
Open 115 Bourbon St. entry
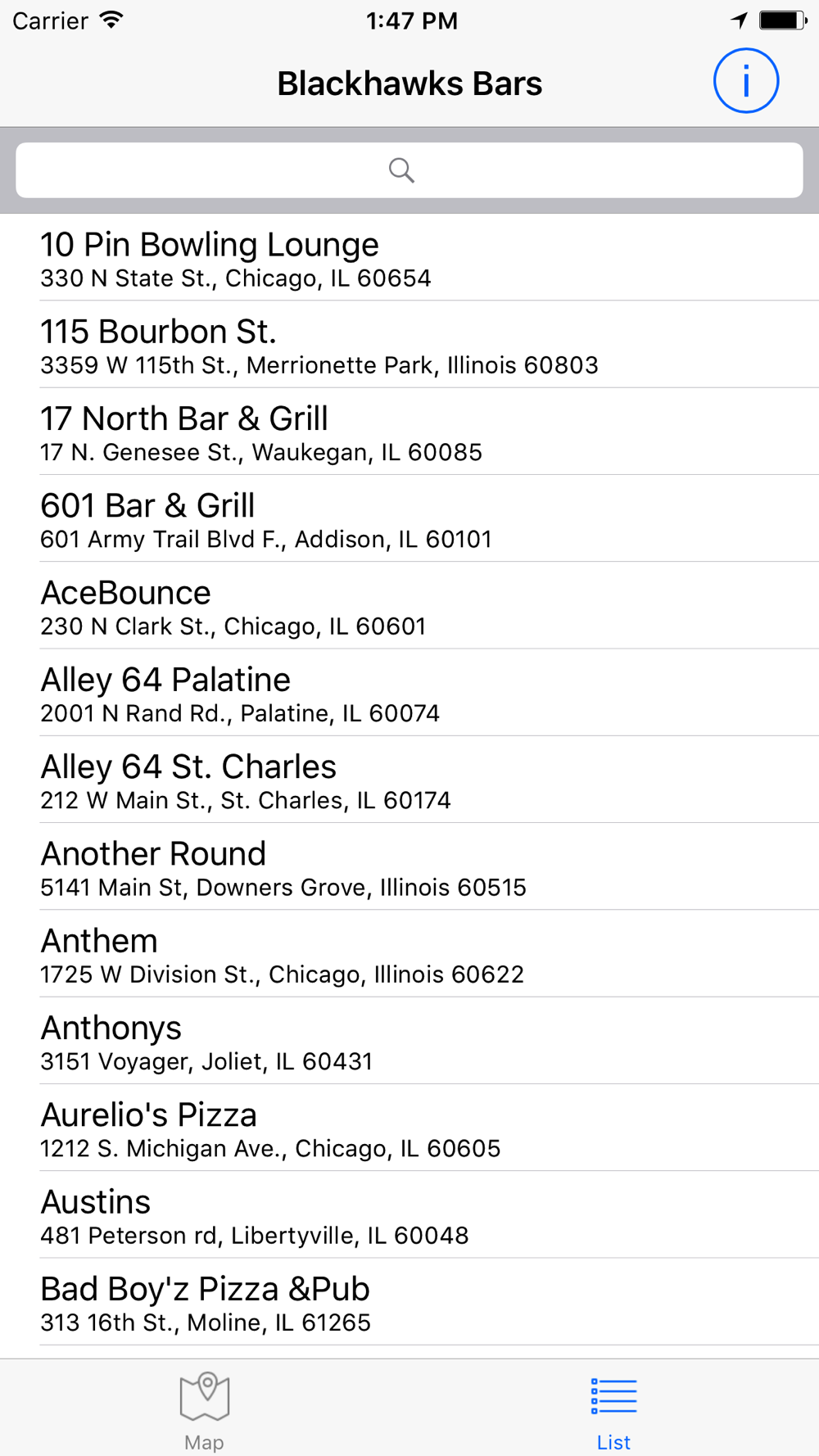coord(409,345)
